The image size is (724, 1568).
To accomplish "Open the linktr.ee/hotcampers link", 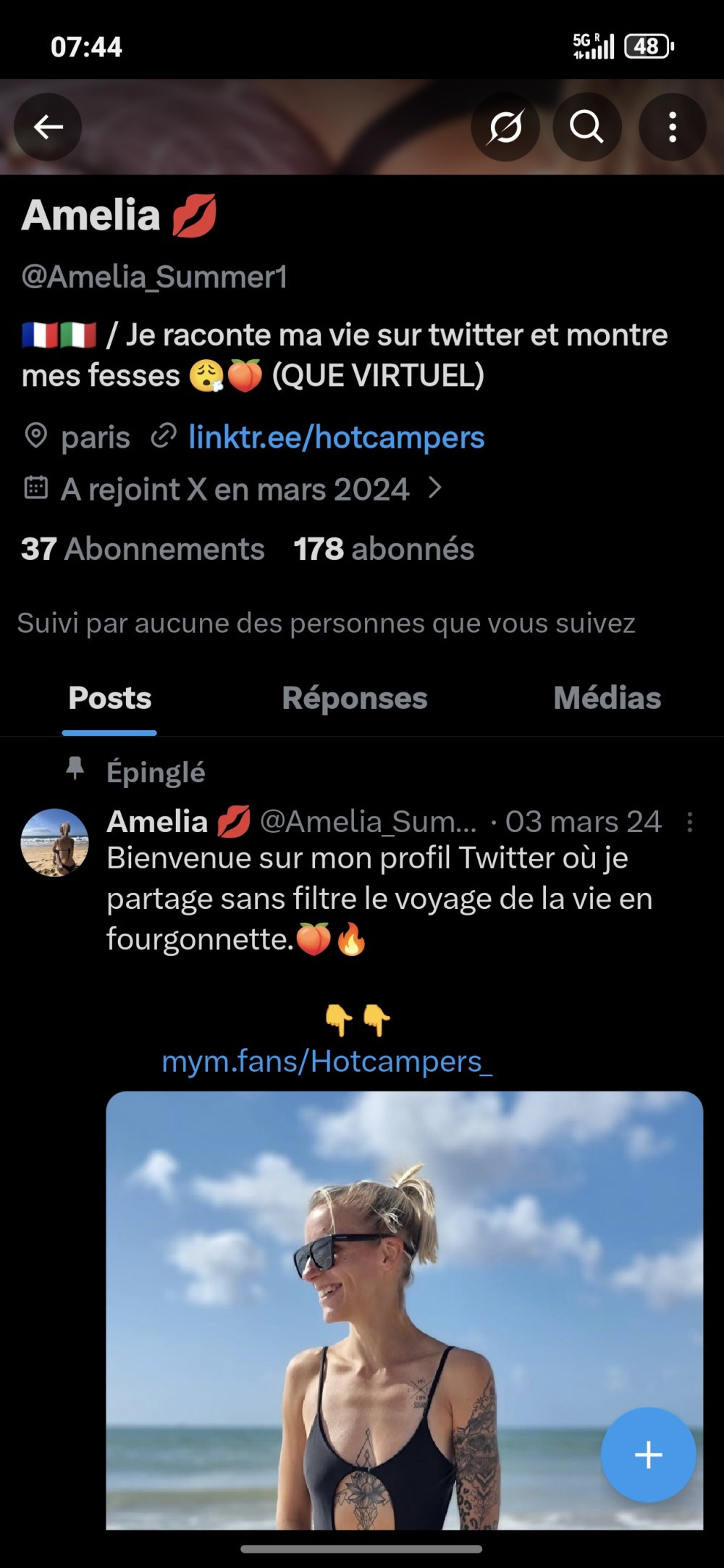I will tap(336, 437).
